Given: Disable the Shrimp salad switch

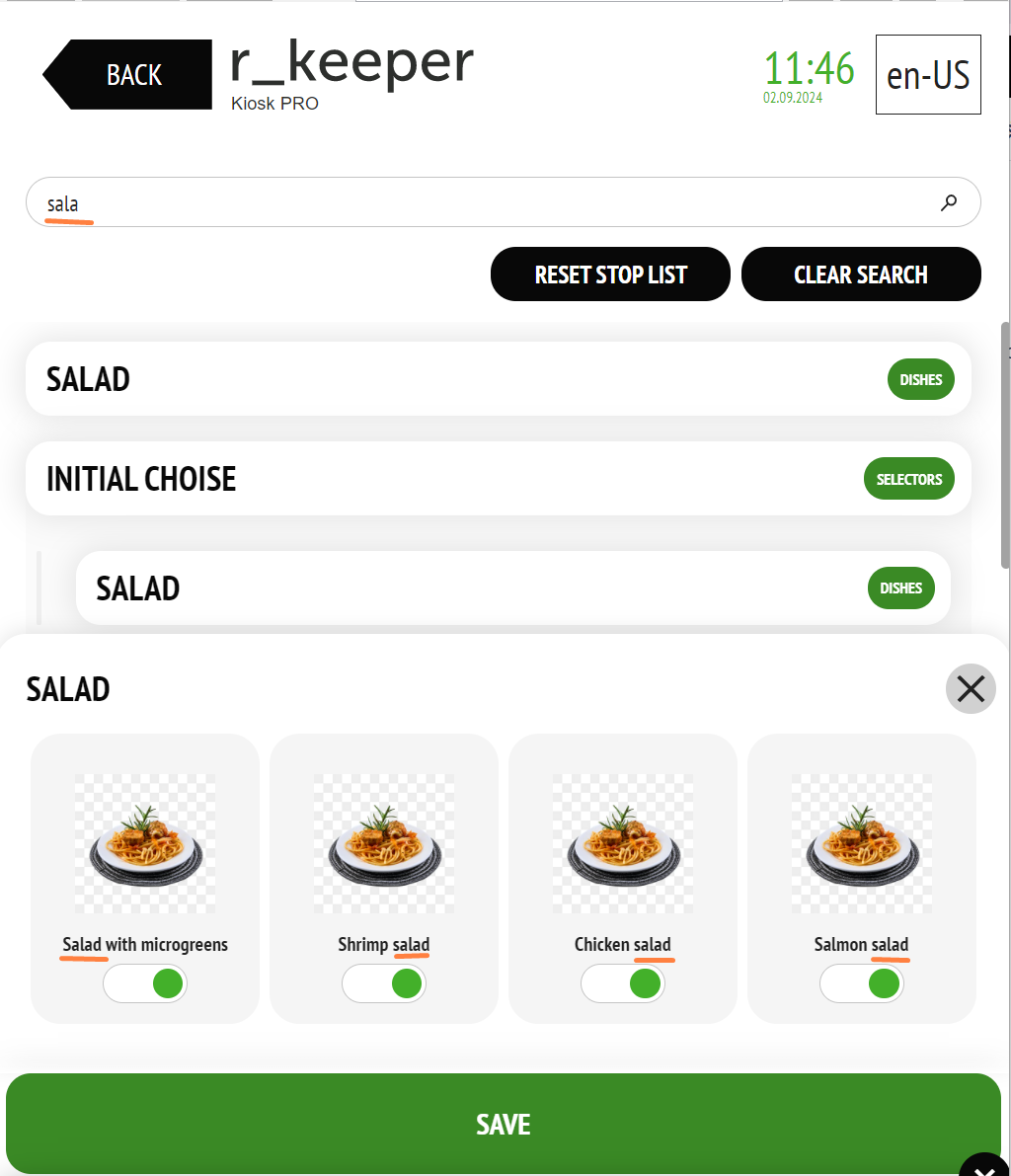Looking at the screenshot, I should [x=384, y=983].
